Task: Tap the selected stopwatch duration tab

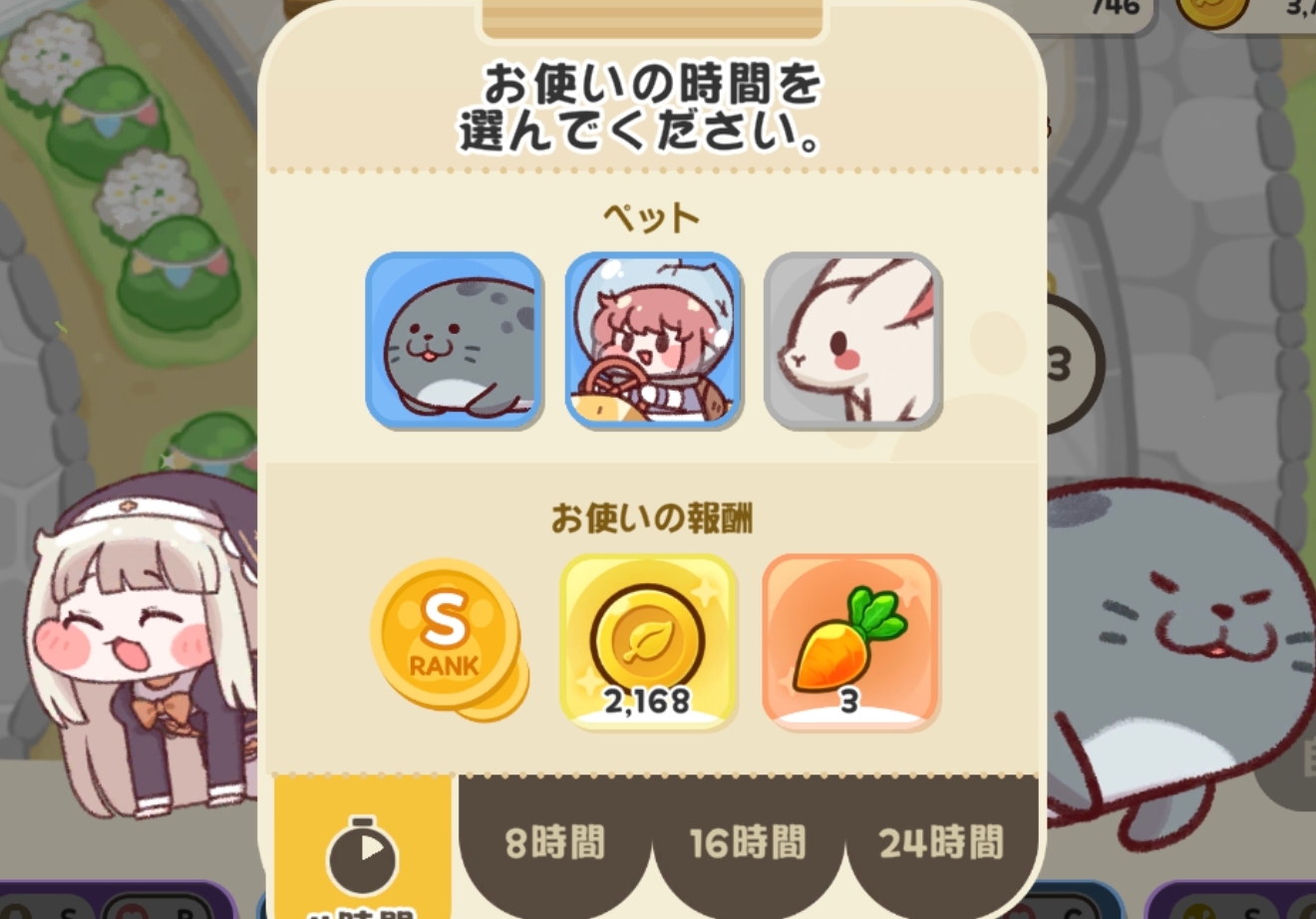Action: (x=364, y=852)
